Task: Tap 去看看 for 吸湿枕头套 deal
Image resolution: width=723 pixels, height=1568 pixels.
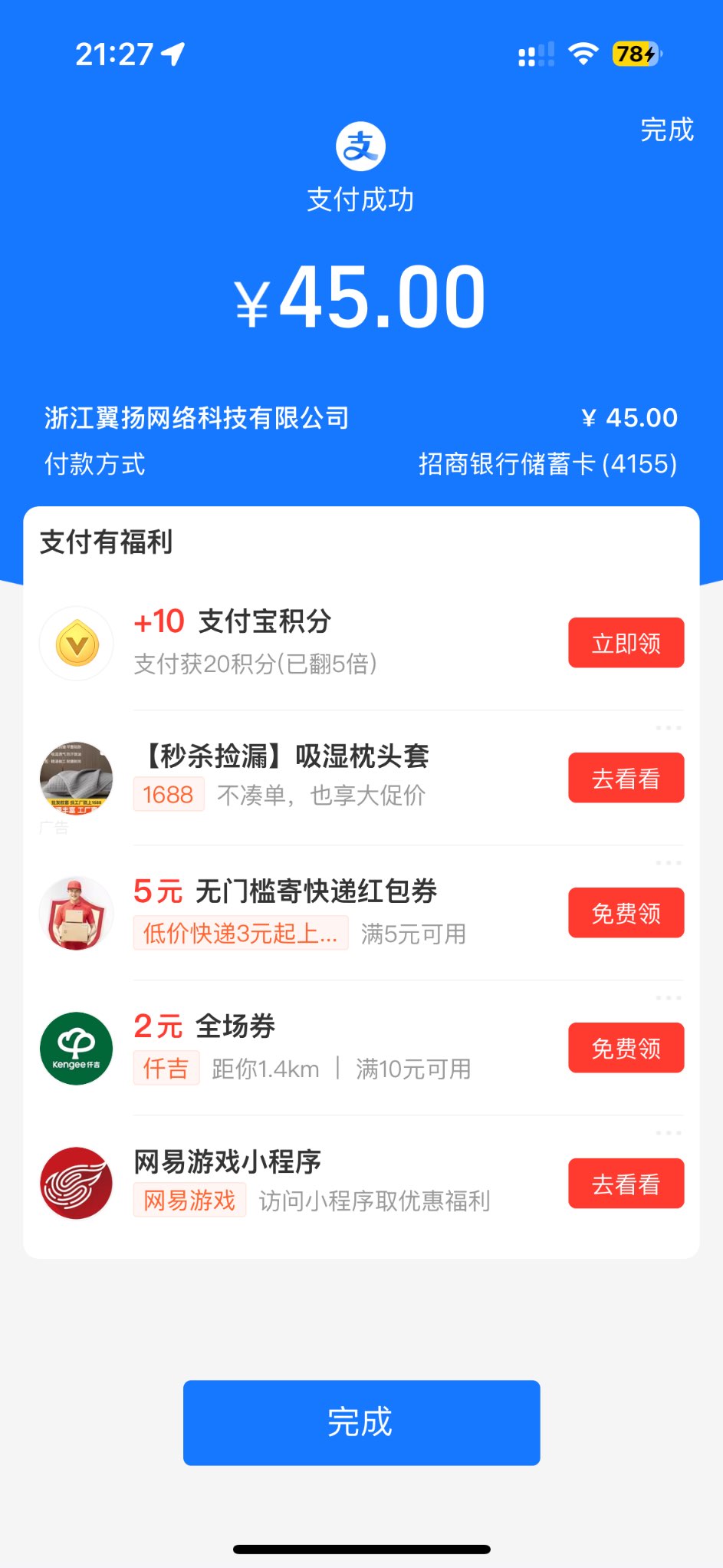Action: point(626,778)
